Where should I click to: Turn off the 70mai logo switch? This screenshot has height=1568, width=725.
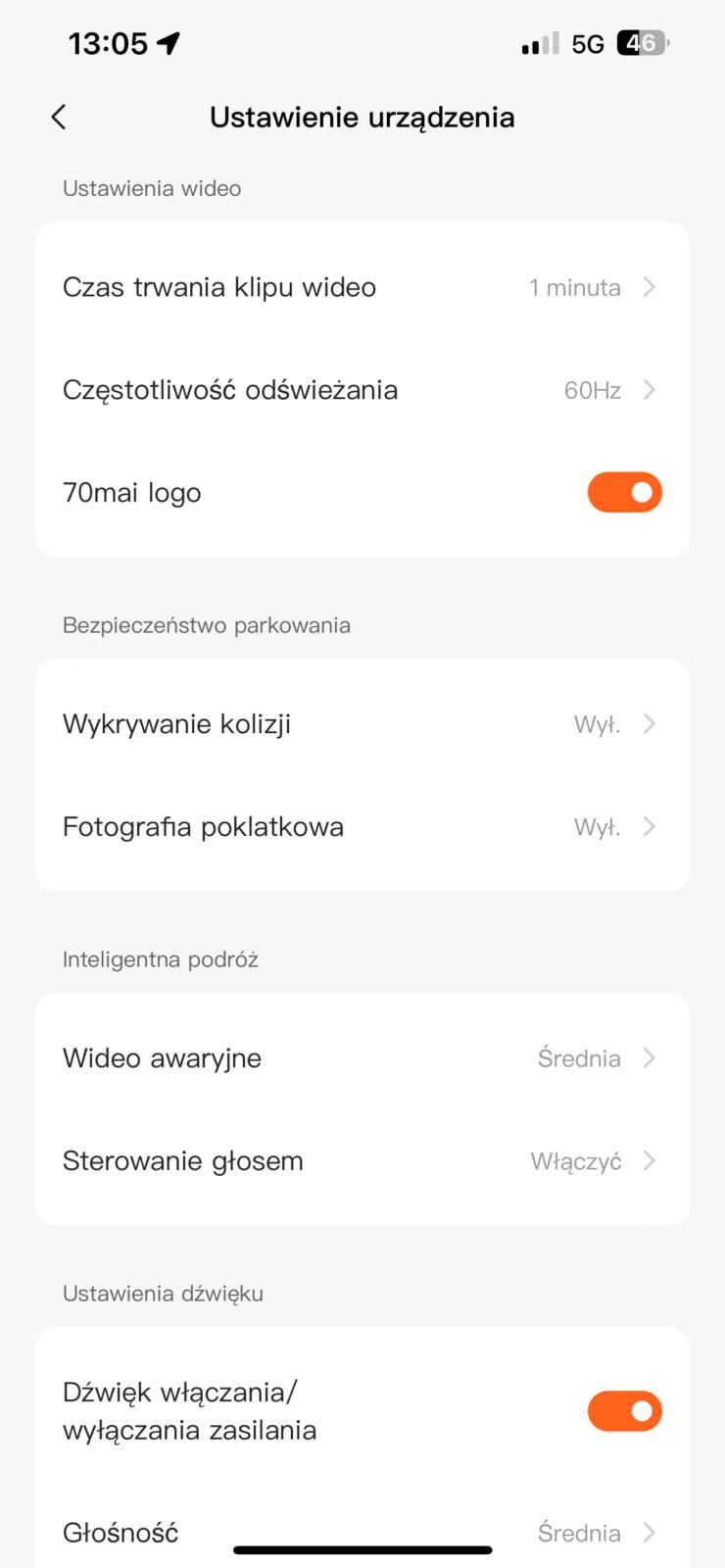pyautogui.click(x=624, y=492)
